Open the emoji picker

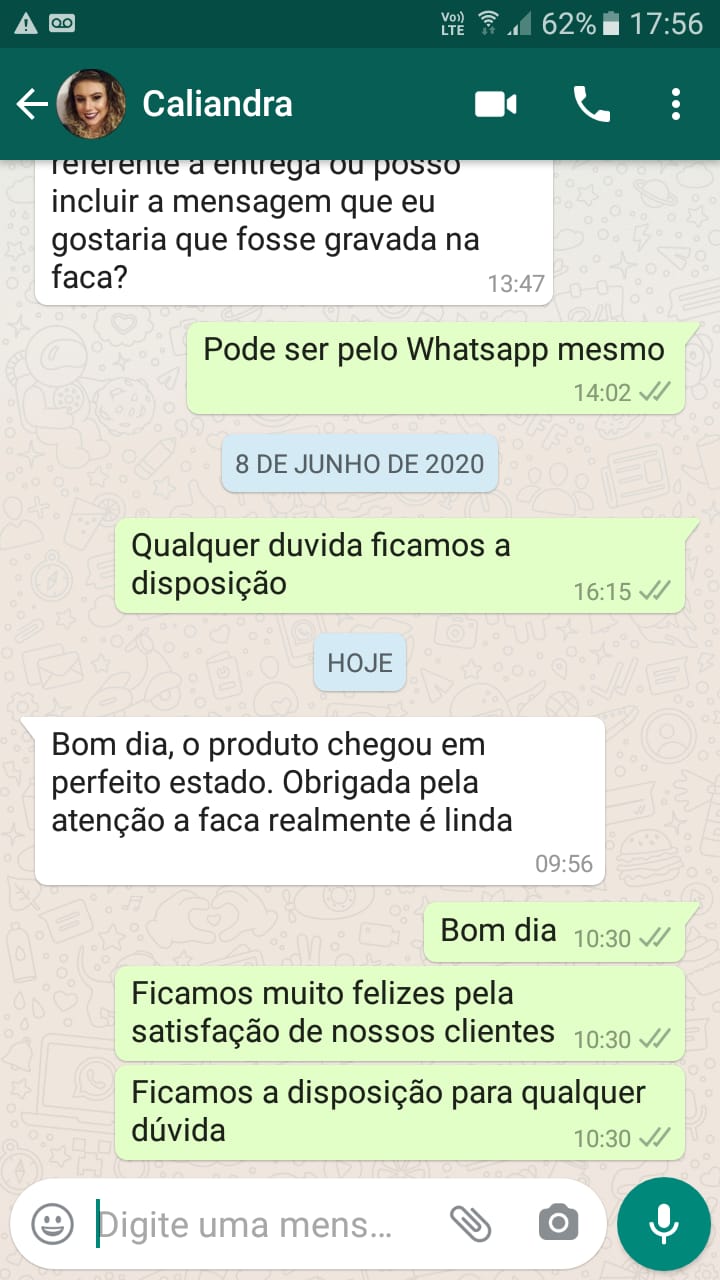[x=52, y=1223]
